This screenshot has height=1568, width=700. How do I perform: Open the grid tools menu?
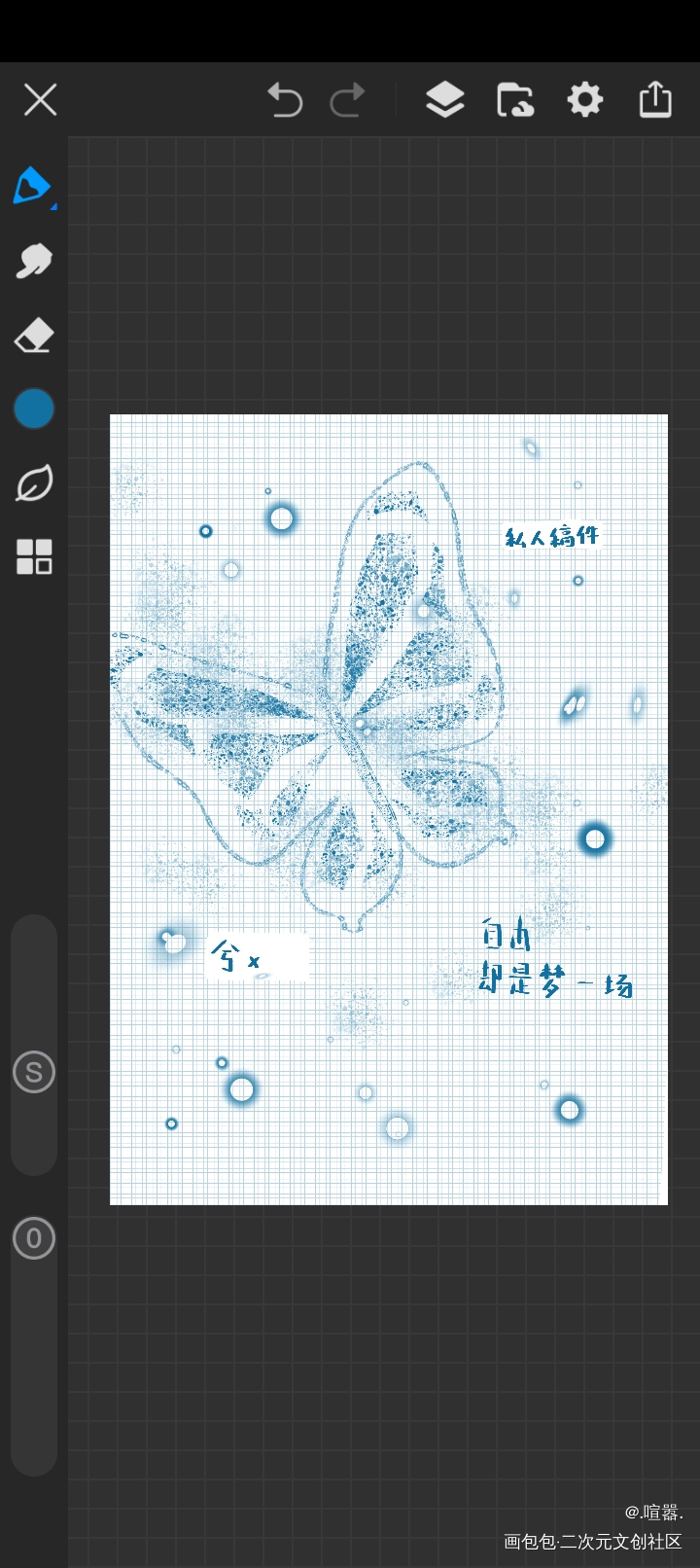34,557
